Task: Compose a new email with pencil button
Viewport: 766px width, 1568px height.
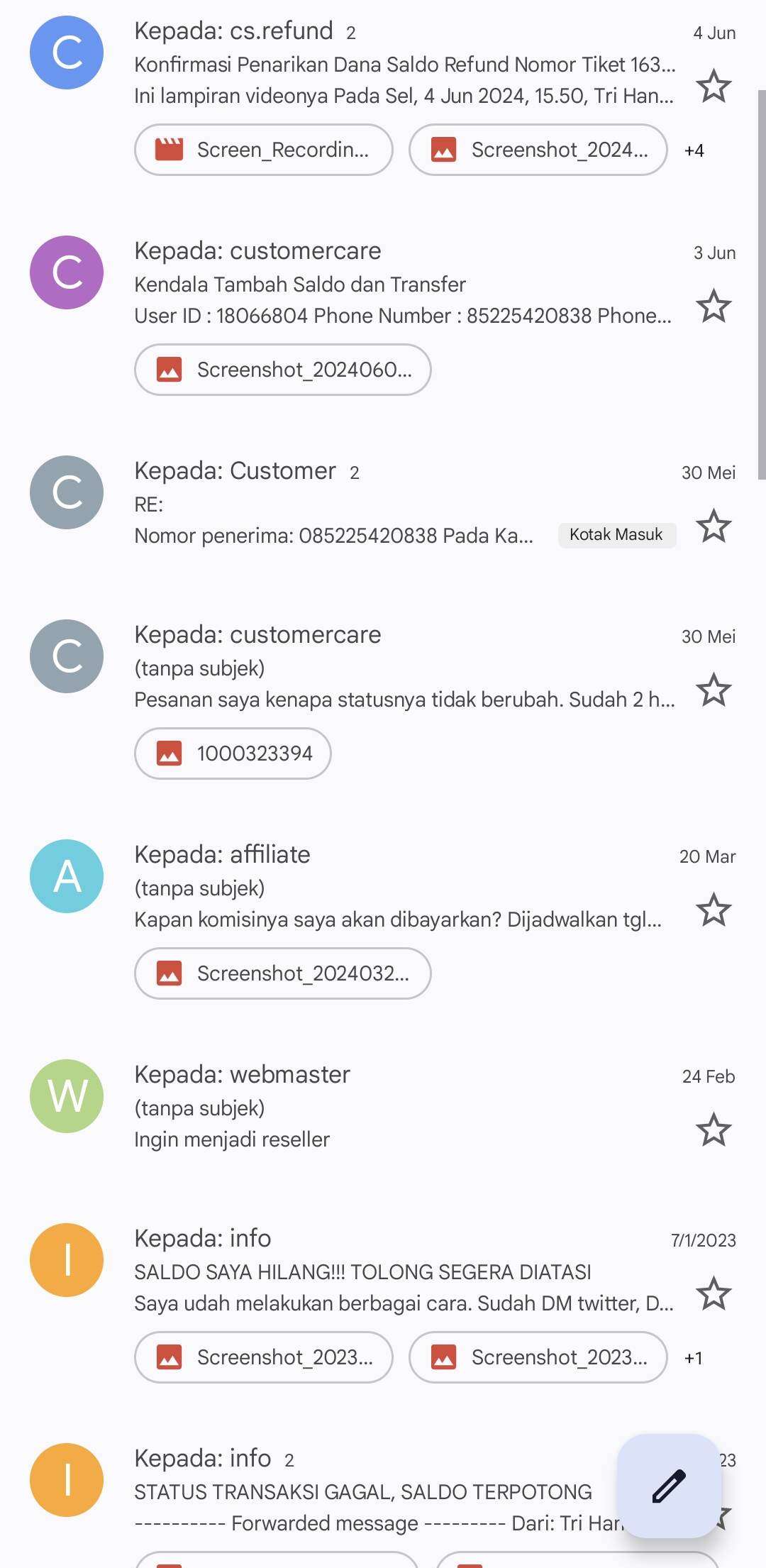Action: [669, 1486]
